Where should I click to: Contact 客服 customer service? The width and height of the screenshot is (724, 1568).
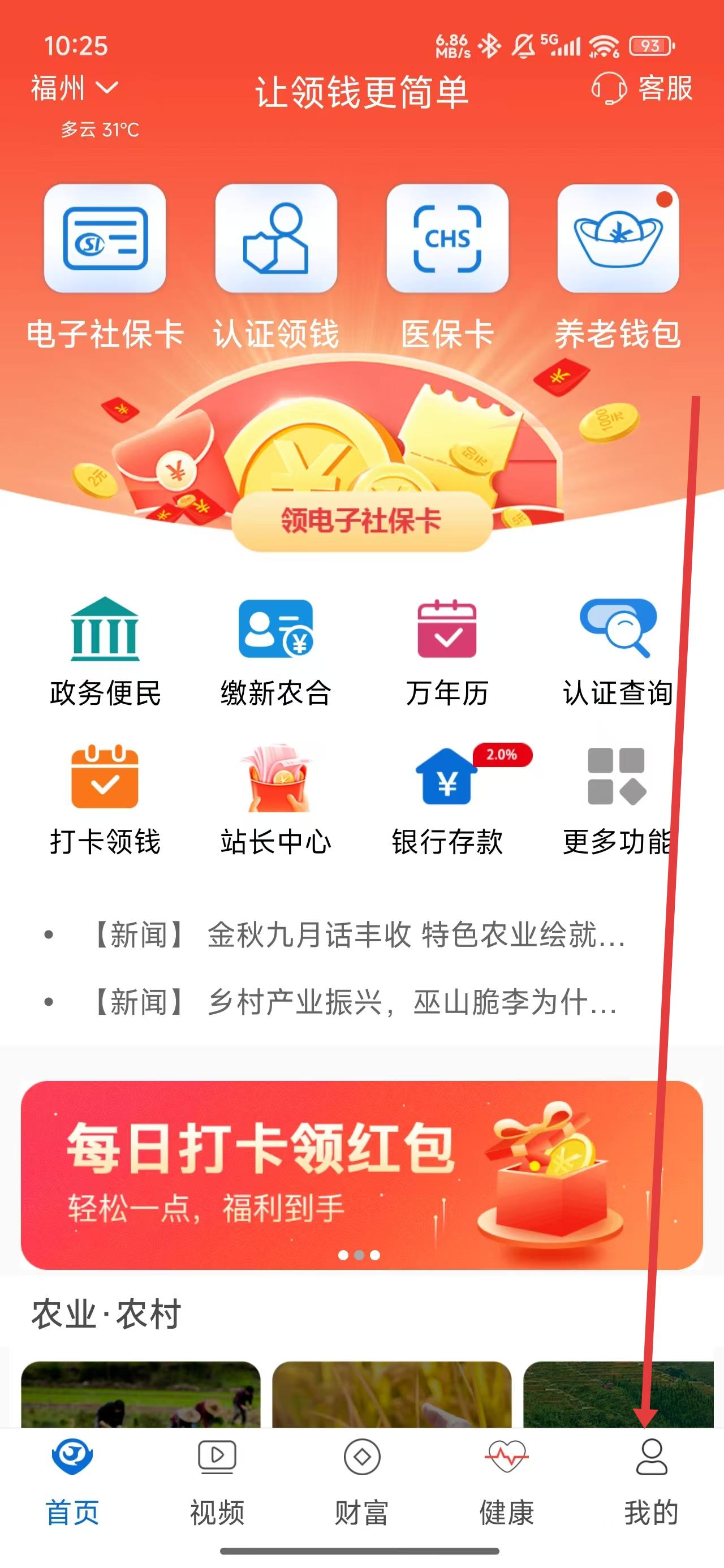tap(643, 89)
